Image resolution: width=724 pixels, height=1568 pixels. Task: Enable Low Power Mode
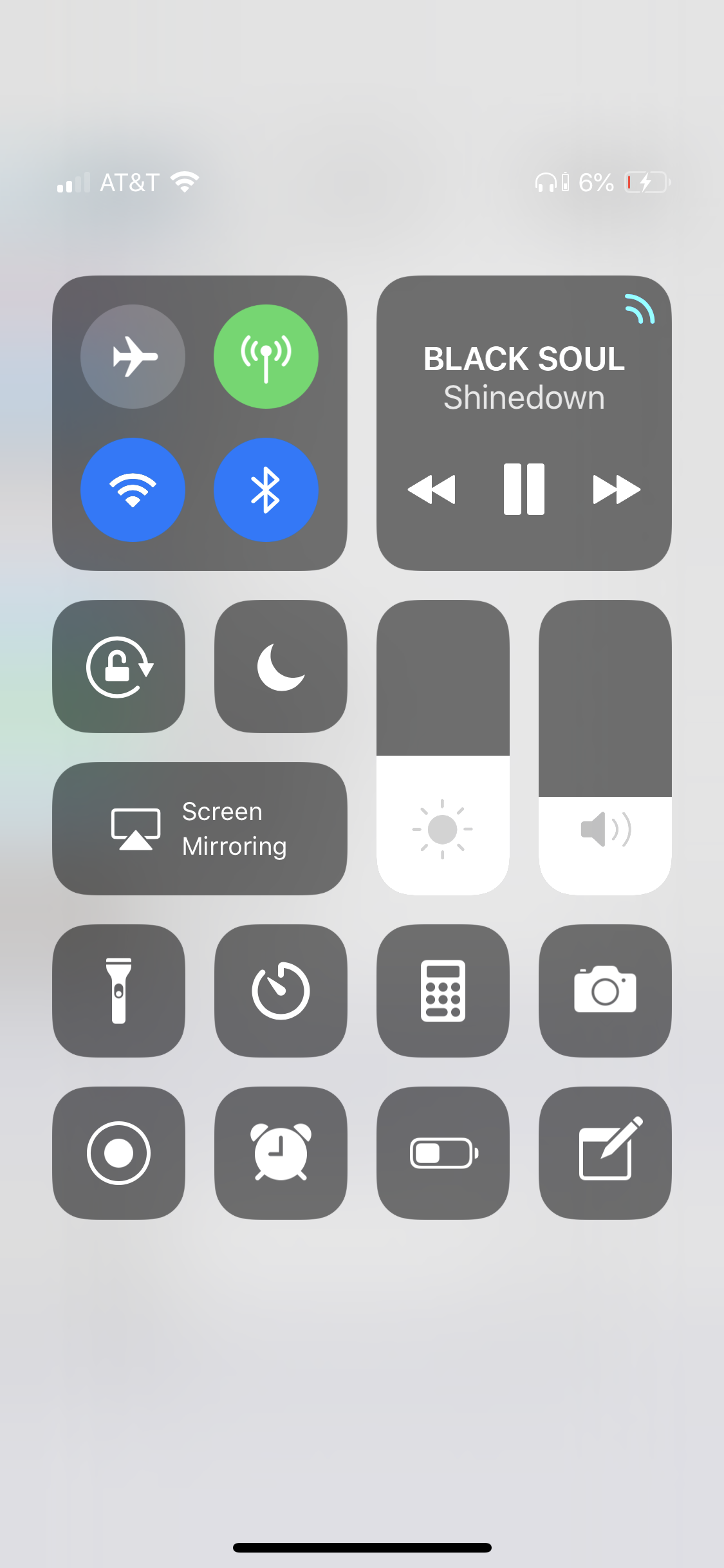pos(443,1153)
